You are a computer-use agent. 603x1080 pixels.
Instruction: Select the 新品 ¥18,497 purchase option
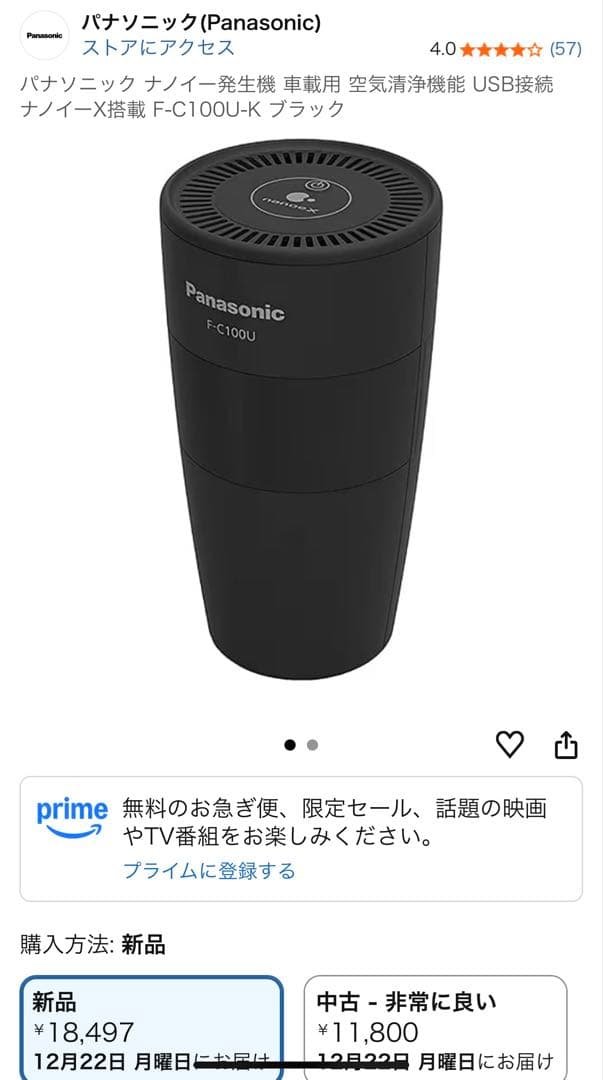click(x=151, y=1028)
